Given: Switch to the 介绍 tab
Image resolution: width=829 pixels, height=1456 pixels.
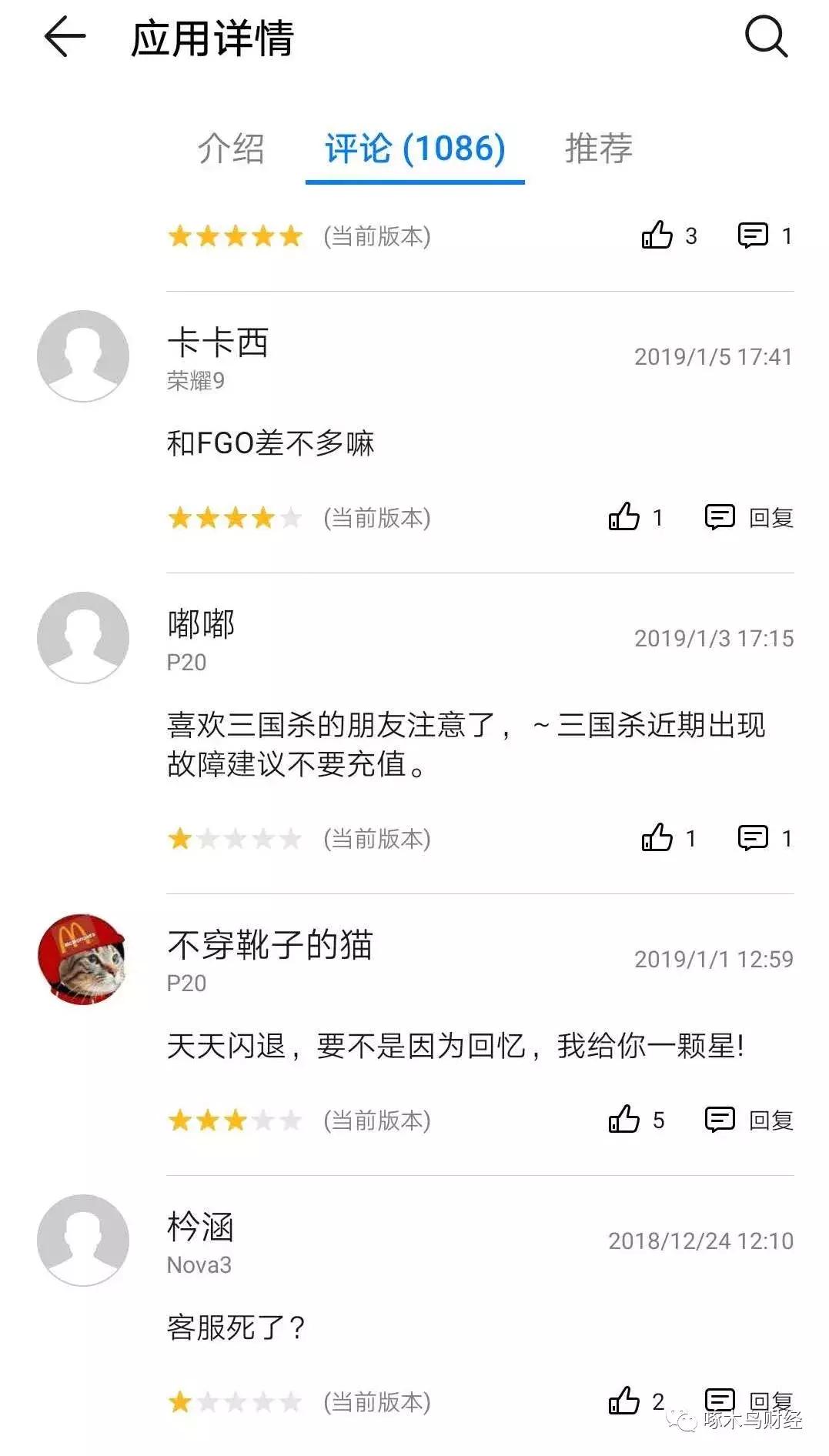Looking at the screenshot, I should click(x=232, y=151).
